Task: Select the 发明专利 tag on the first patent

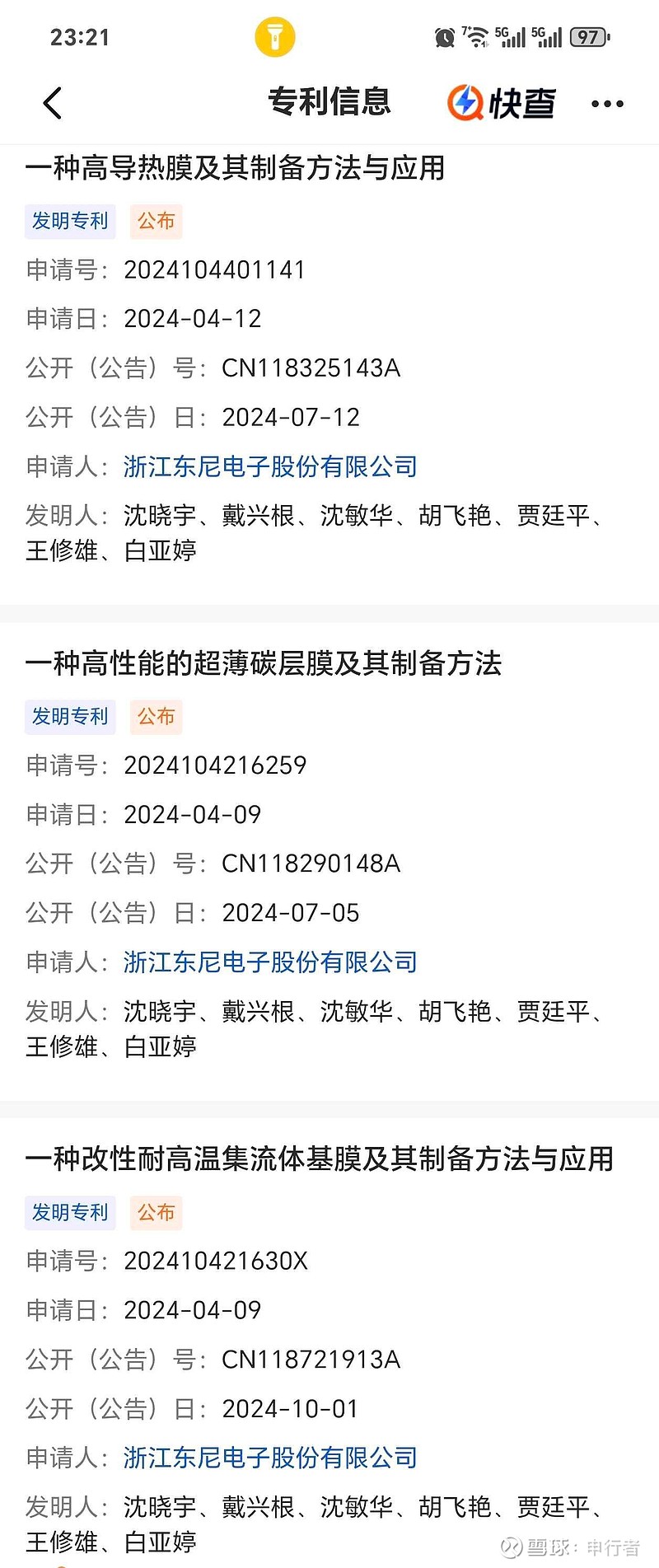Action: click(70, 221)
